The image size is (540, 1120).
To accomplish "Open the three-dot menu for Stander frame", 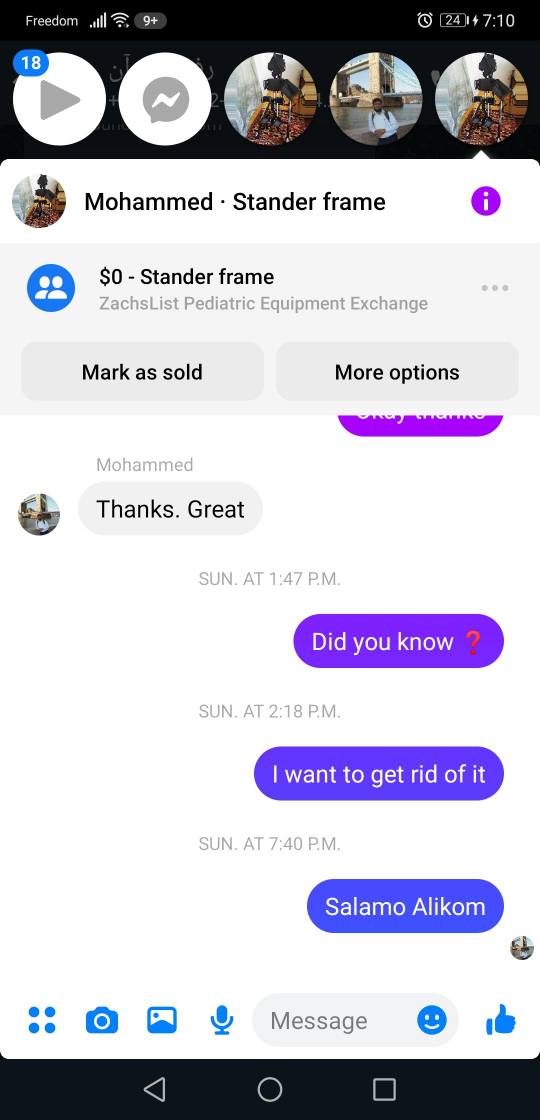I will coord(495,288).
